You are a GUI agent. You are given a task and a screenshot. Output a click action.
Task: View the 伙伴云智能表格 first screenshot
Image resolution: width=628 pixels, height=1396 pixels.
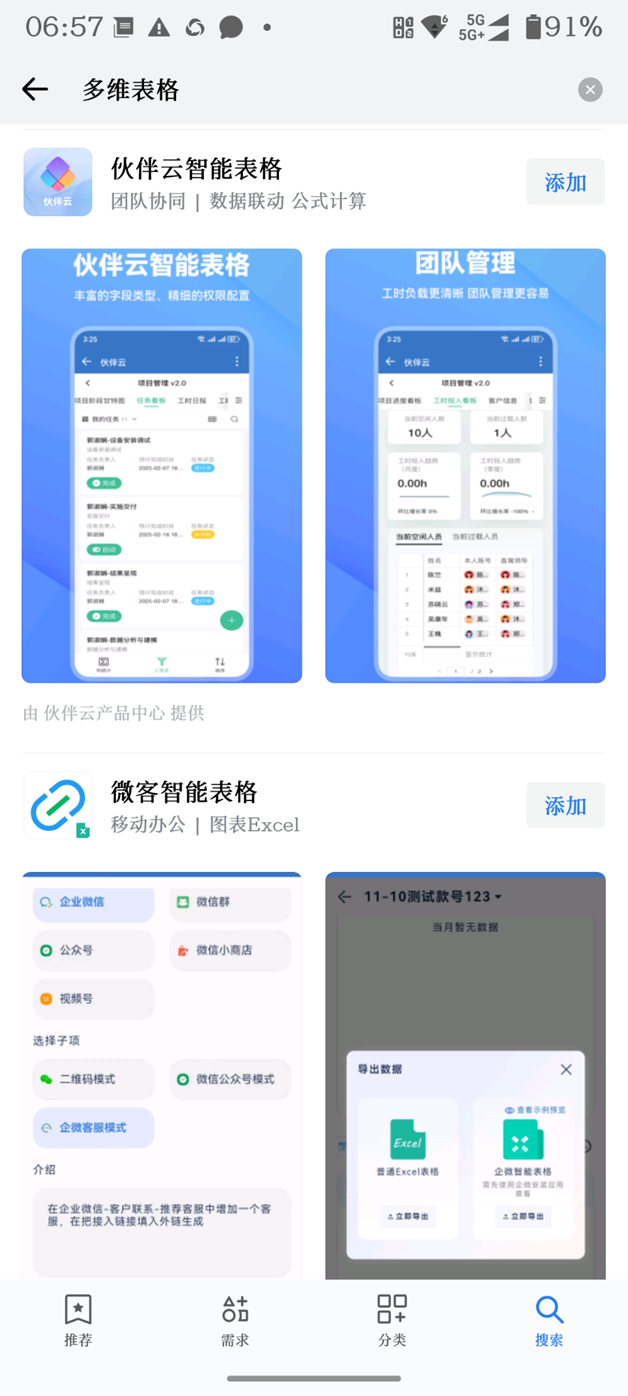pos(162,466)
